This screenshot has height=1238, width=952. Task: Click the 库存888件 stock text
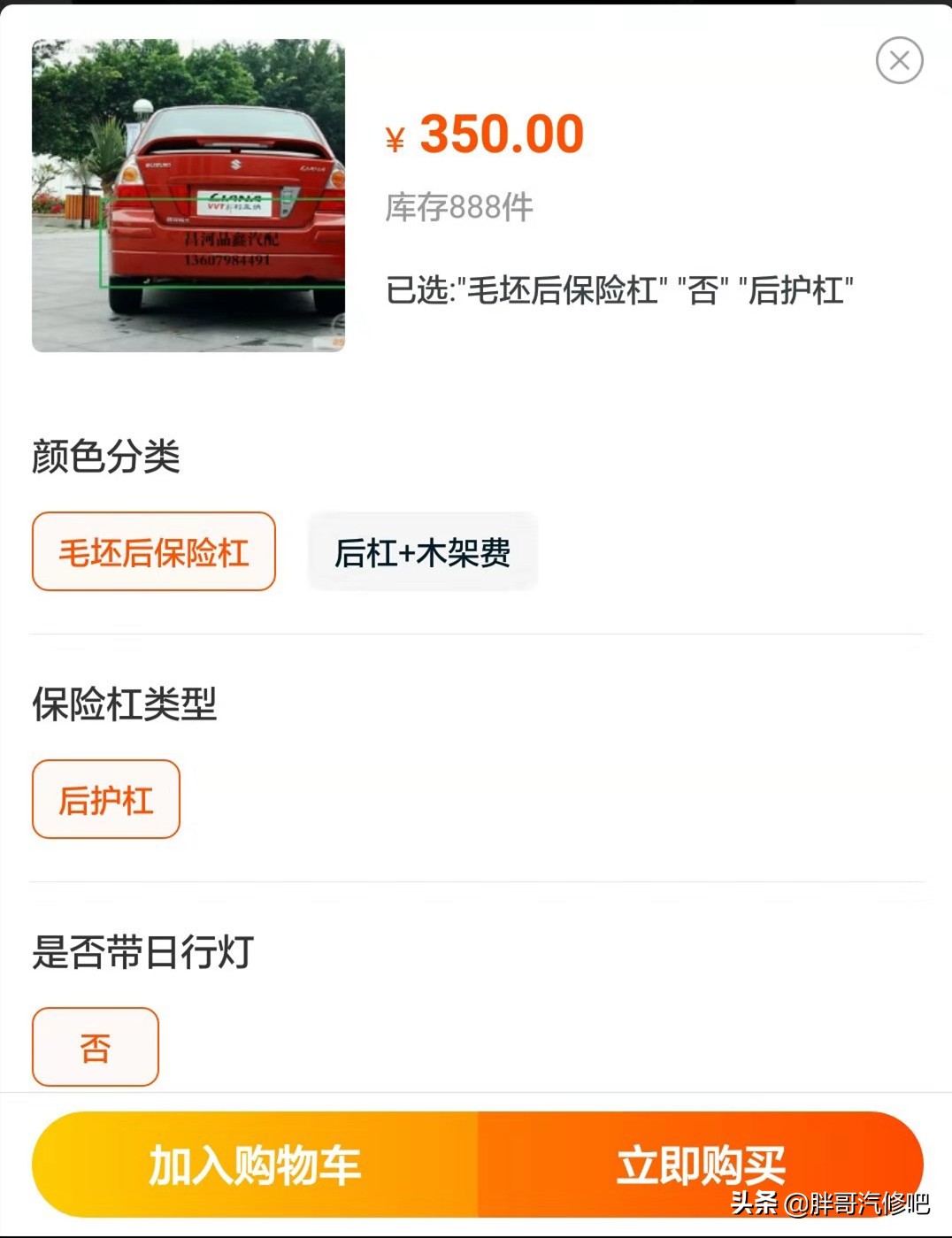[458, 209]
